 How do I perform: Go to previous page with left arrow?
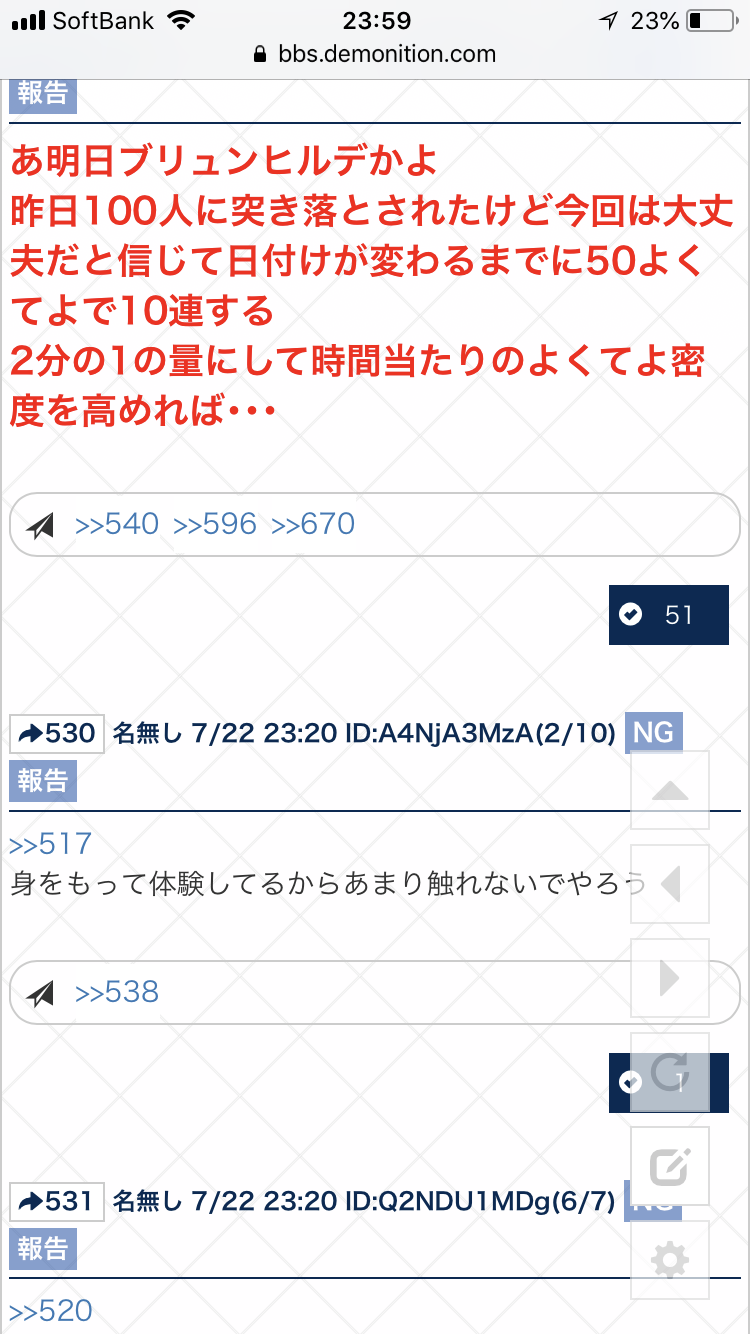click(x=670, y=884)
